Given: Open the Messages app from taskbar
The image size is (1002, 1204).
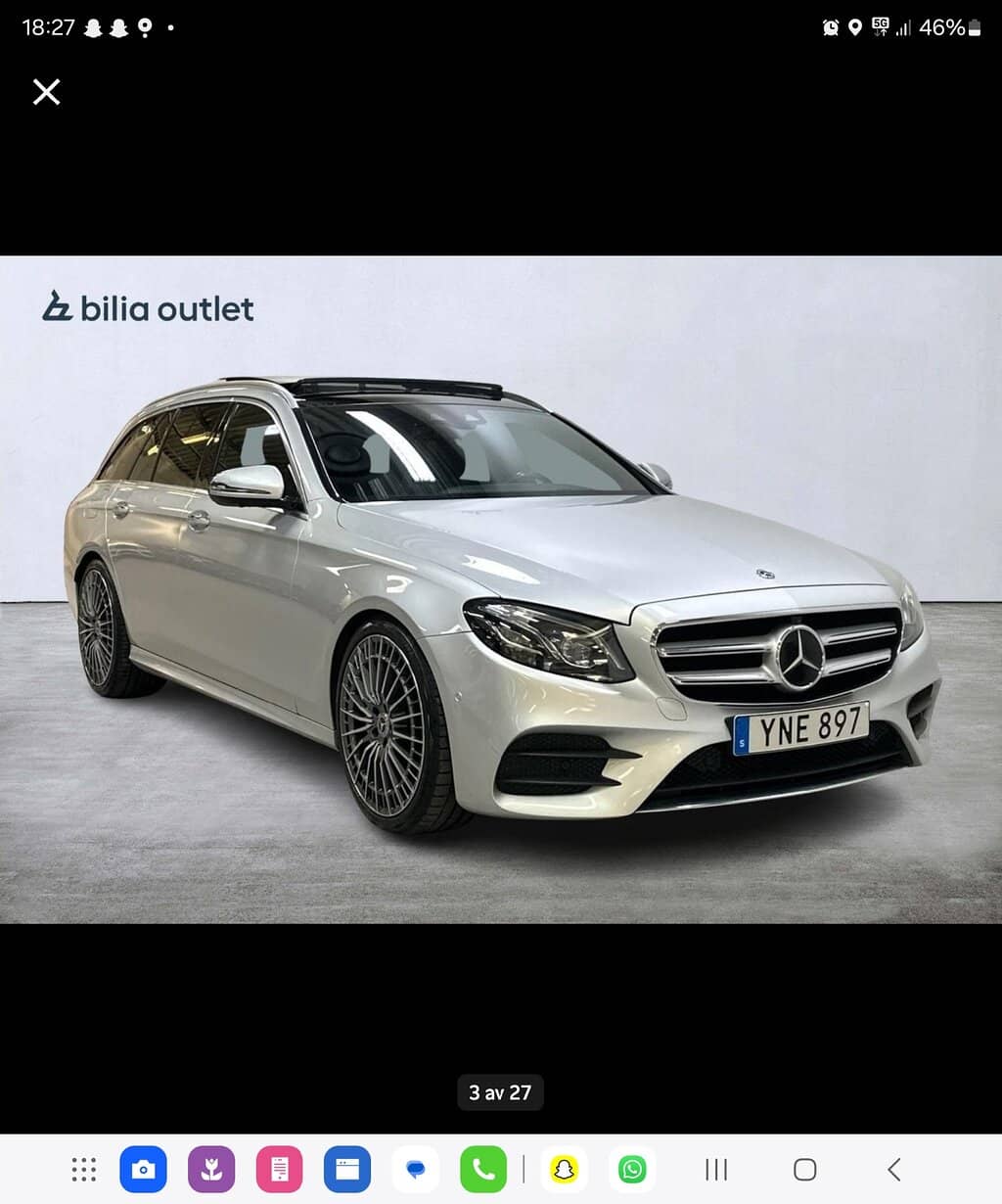Looking at the screenshot, I should click(x=416, y=1169).
